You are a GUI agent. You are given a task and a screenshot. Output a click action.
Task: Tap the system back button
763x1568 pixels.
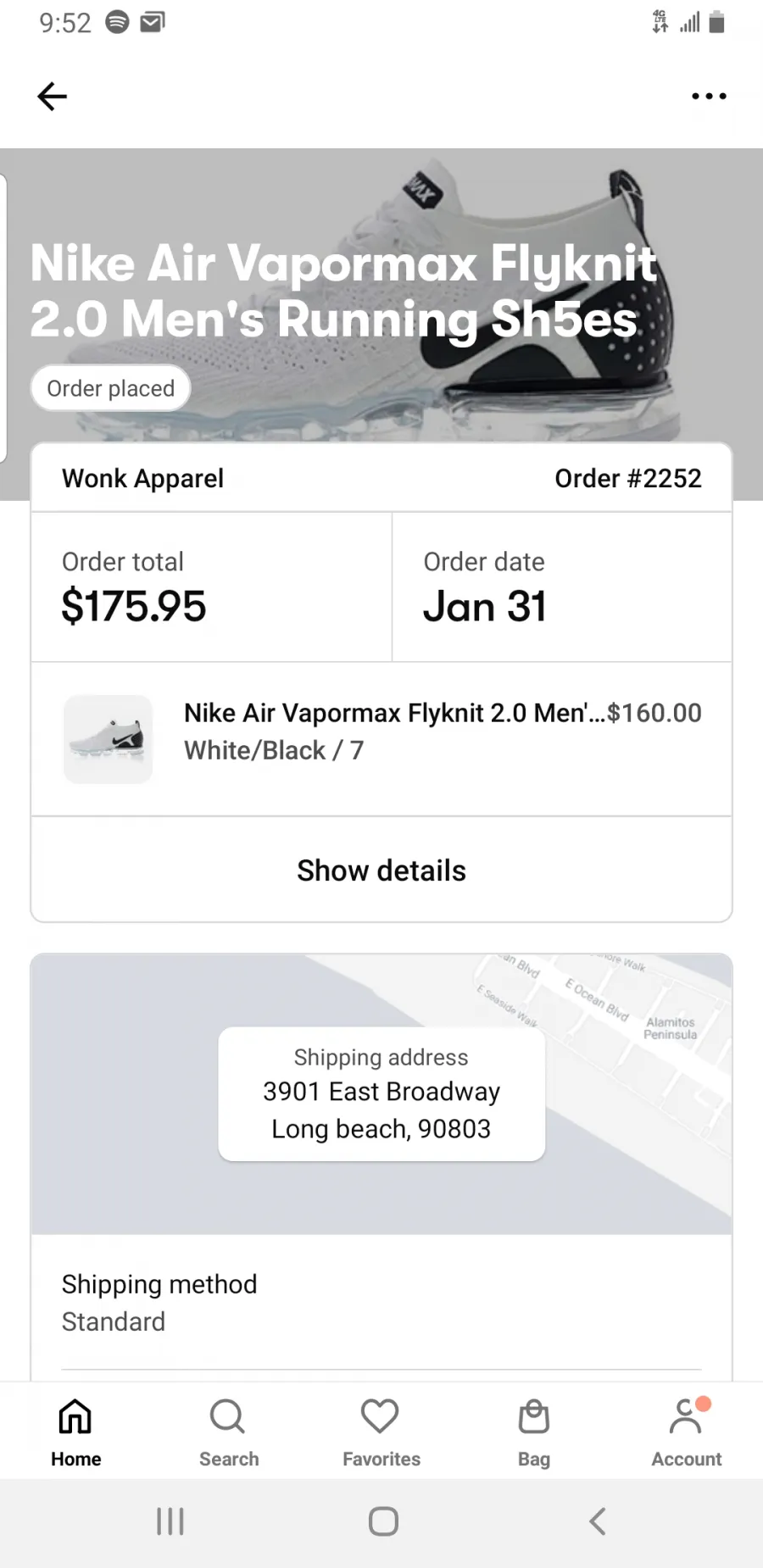pyautogui.click(x=597, y=1521)
